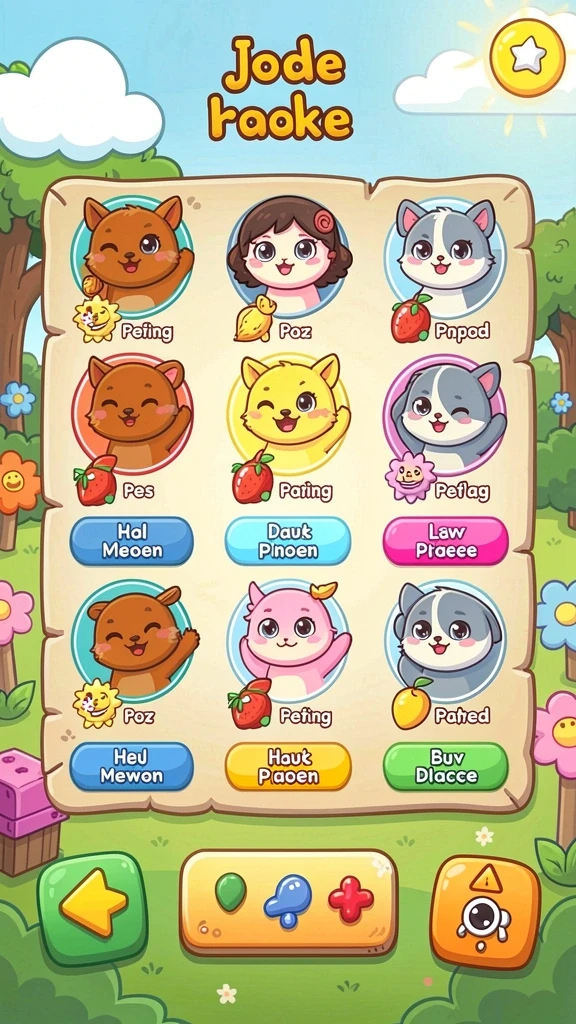Open the orange camera robot button
Image resolution: width=576 pixels, height=1024 pixels.
pos(485,912)
